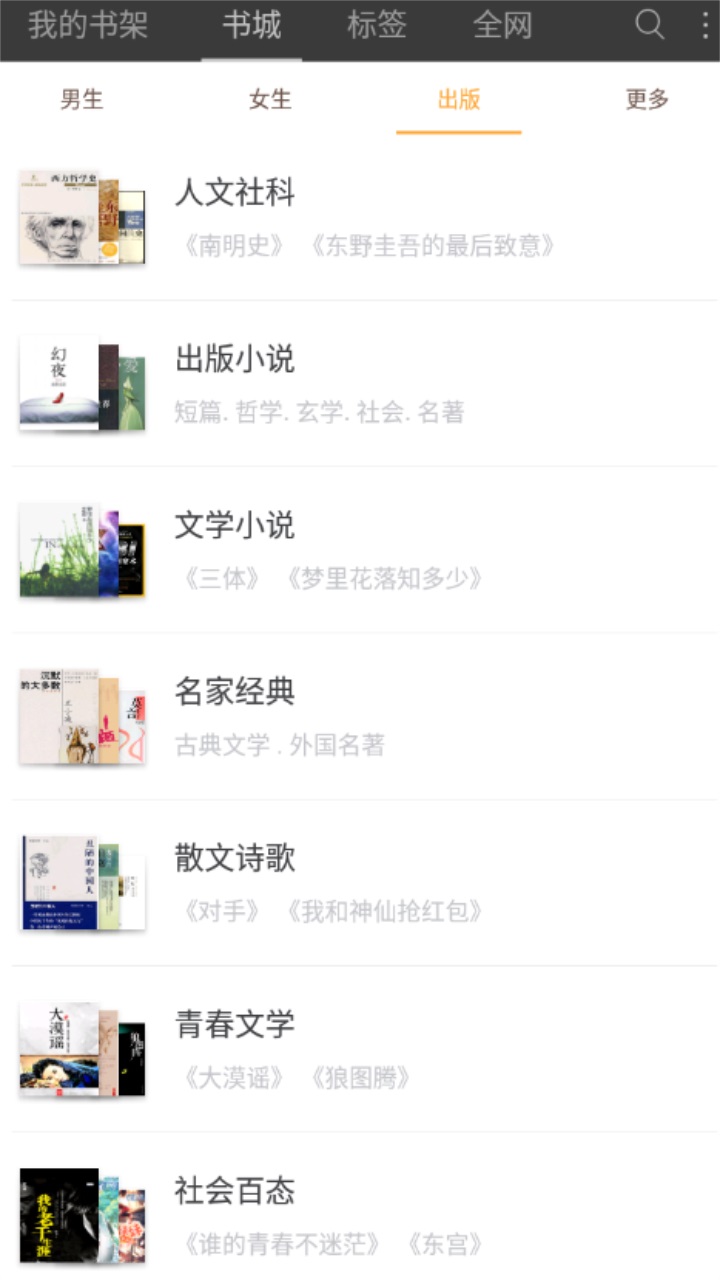Open the 出版小说 category
720x1280 pixels.
(x=235, y=360)
